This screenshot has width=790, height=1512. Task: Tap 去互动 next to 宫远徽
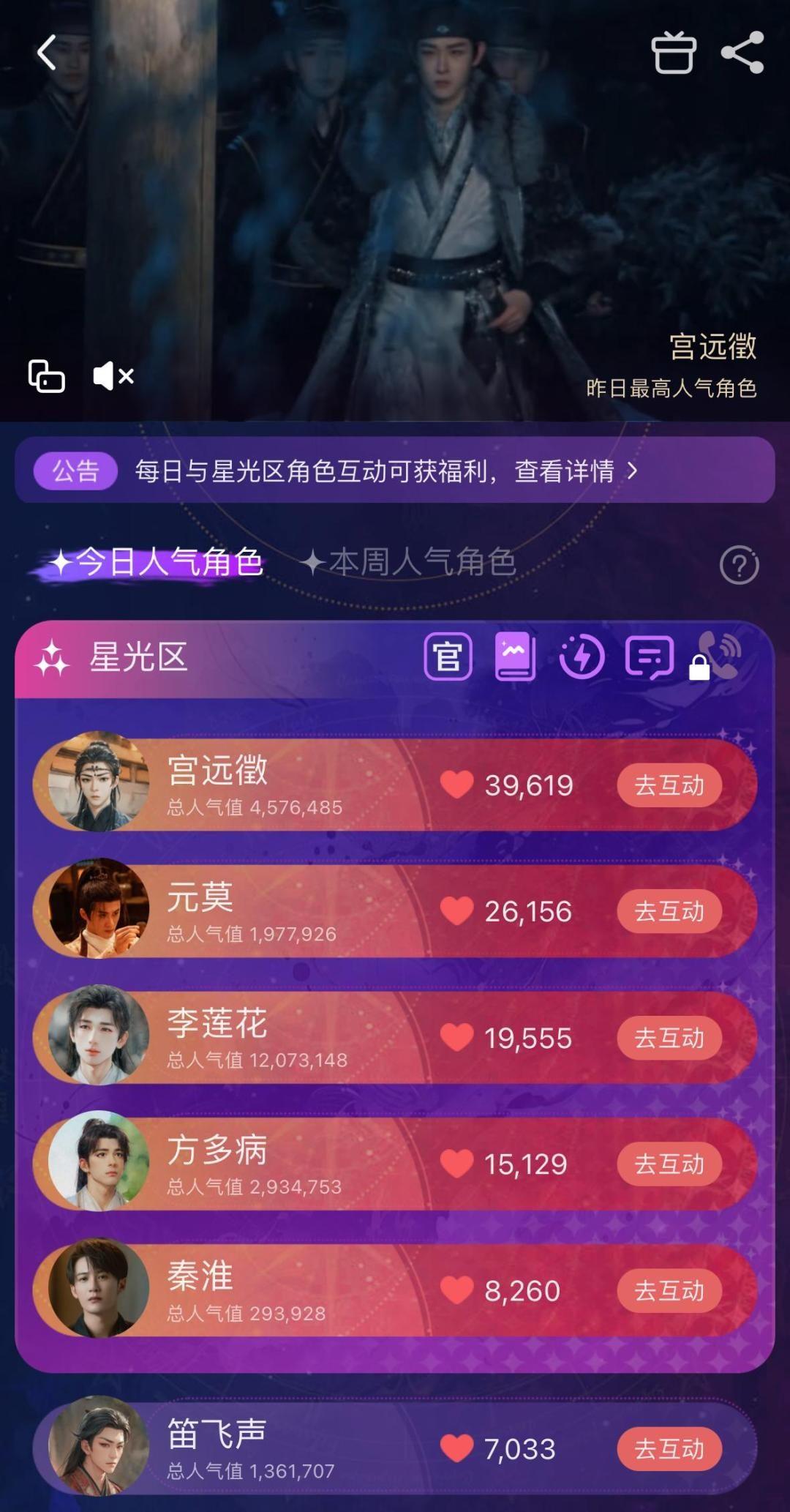[x=668, y=785]
